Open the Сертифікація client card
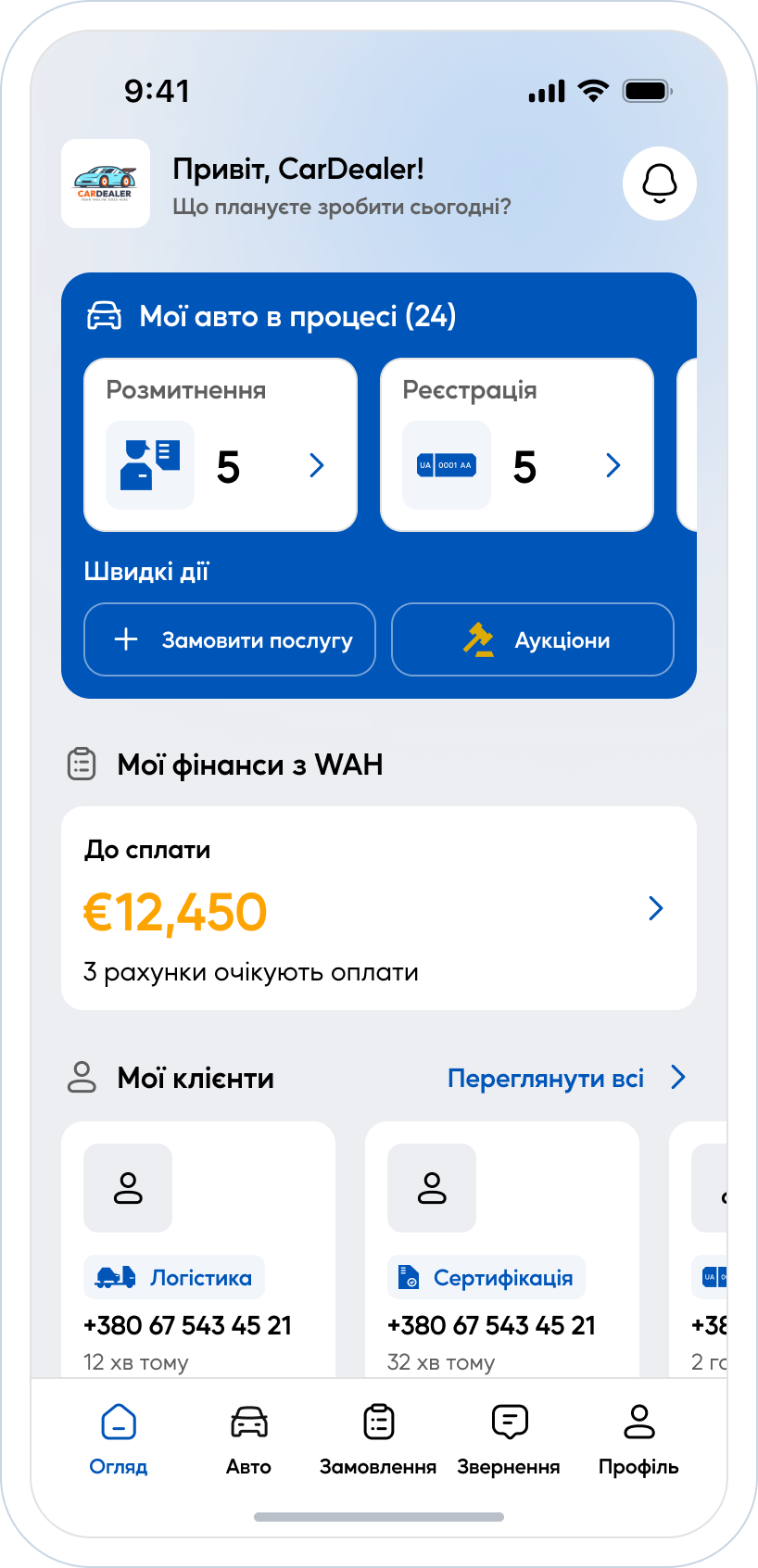This screenshot has width=758, height=1568. click(502, 1251)
